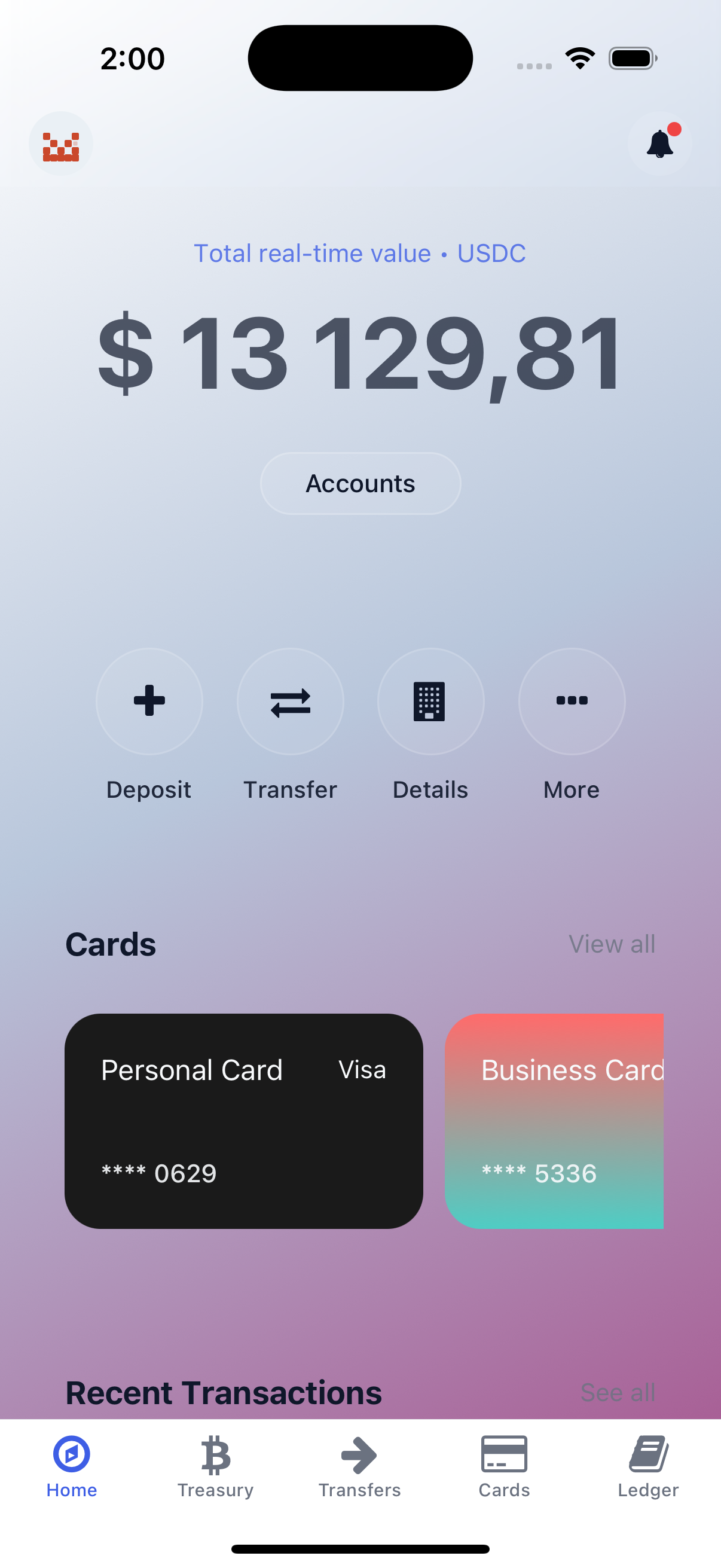Select the Cards tab
Screen dimensions: 721x1568
click(x=504, y=1467)
